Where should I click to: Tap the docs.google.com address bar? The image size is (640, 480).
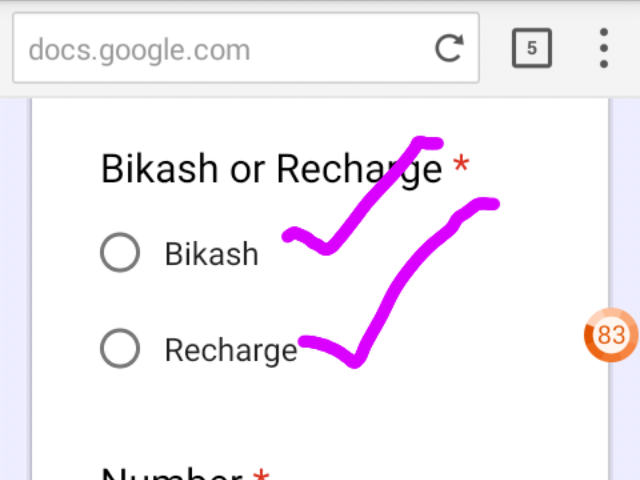click(x=220, y=48)
